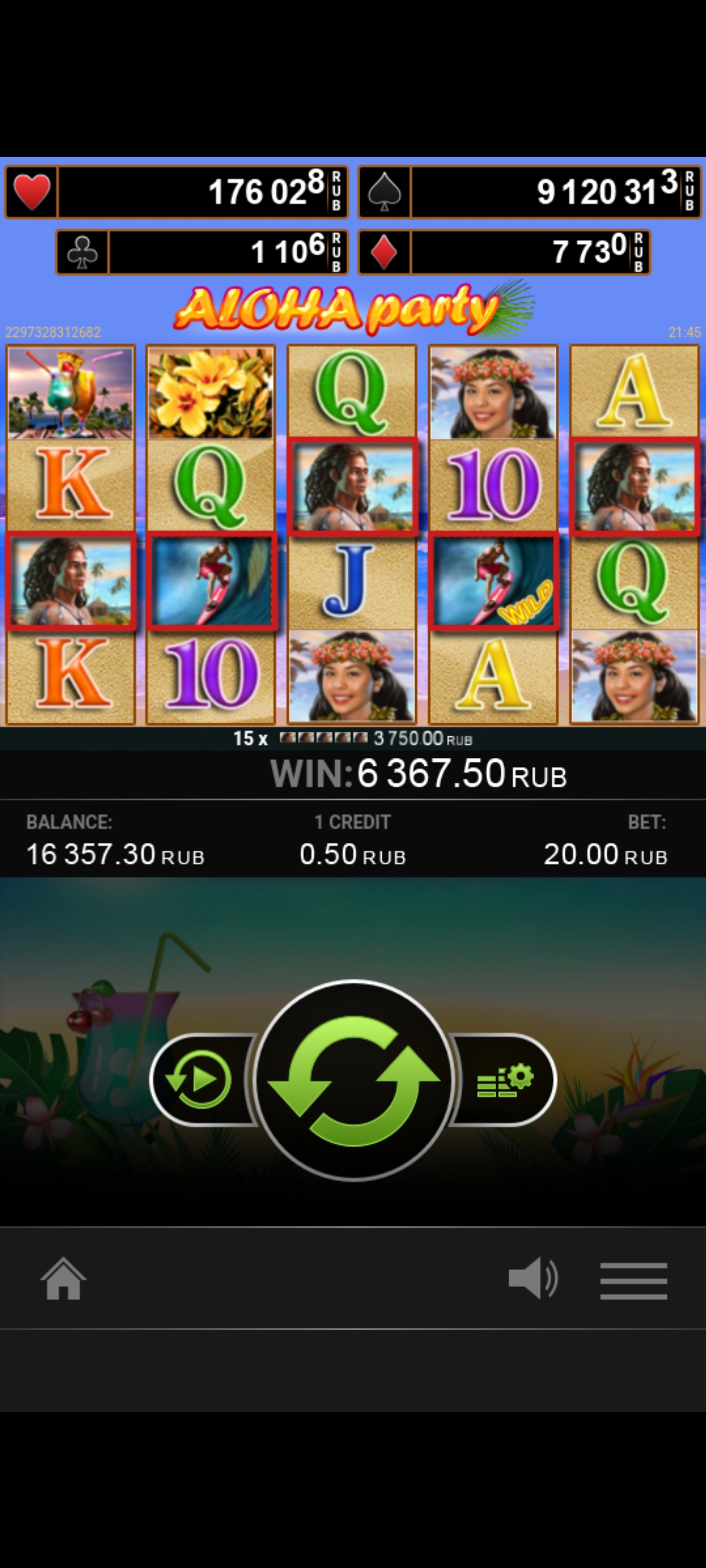
Task: Go to the home lobby
Action: click(63, 1279)
